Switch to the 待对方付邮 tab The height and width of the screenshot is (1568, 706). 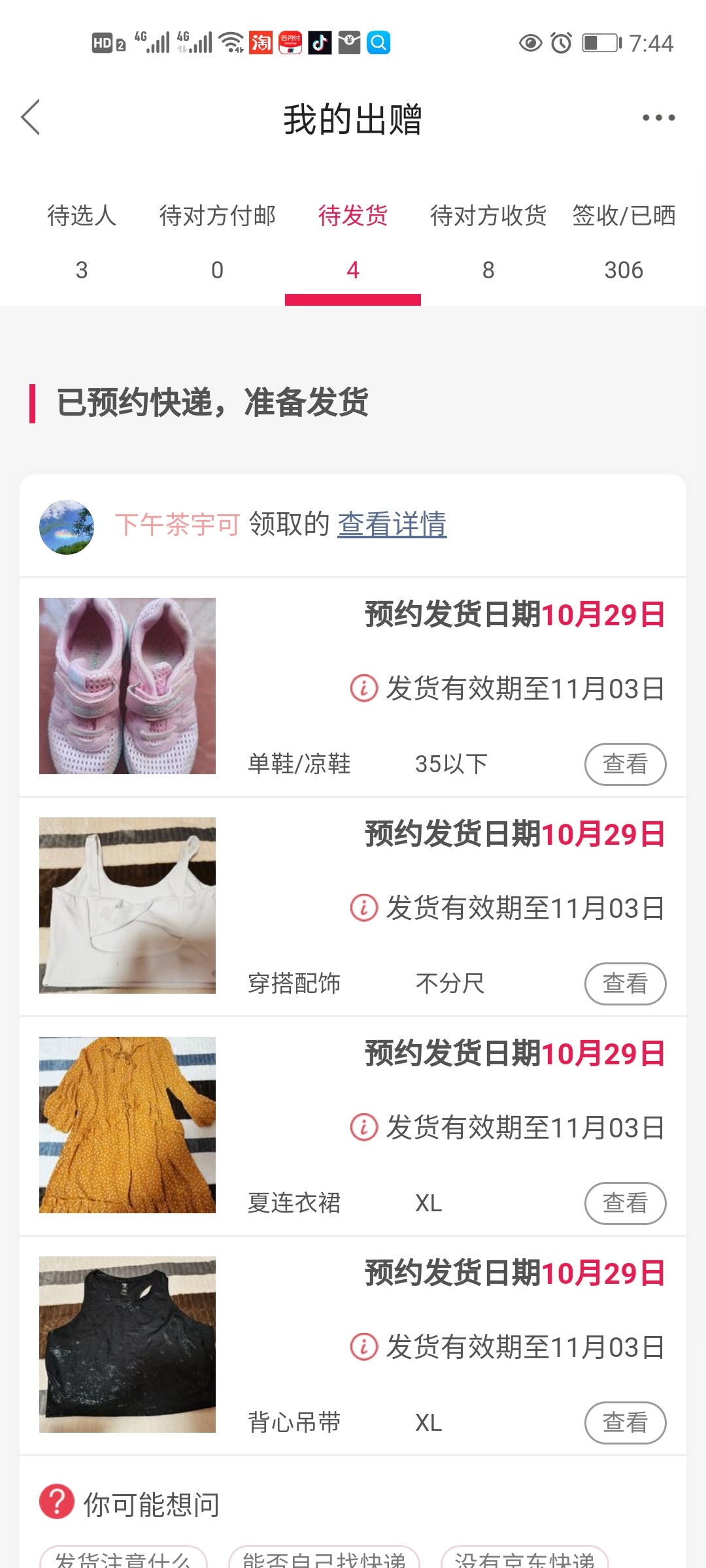pos(218,240)
